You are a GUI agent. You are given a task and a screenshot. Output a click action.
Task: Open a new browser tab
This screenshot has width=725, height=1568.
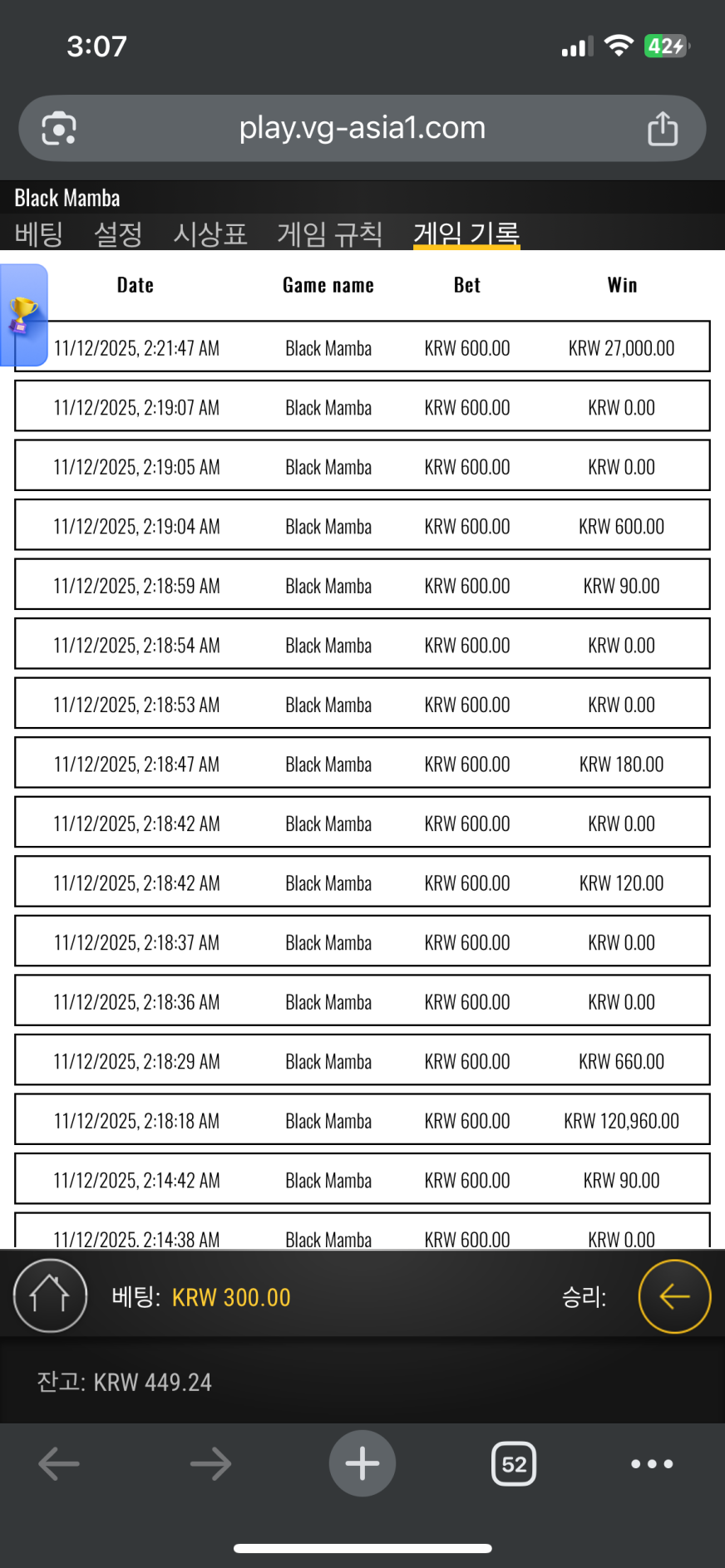(x=362, y=1463)
